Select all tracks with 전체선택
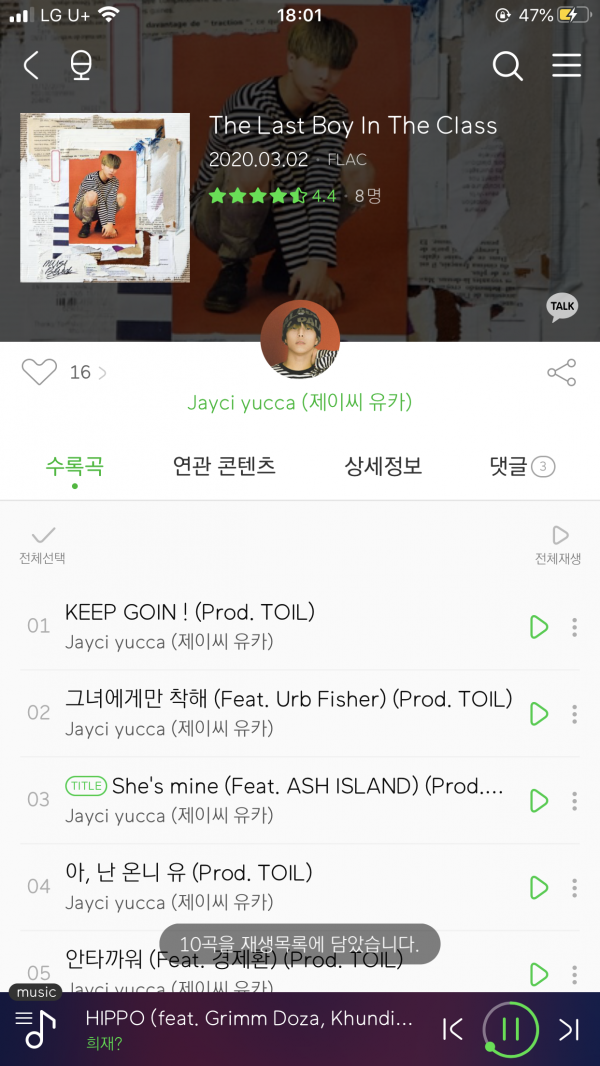The width and height of the screenshot is (600, 1066). 43,544
